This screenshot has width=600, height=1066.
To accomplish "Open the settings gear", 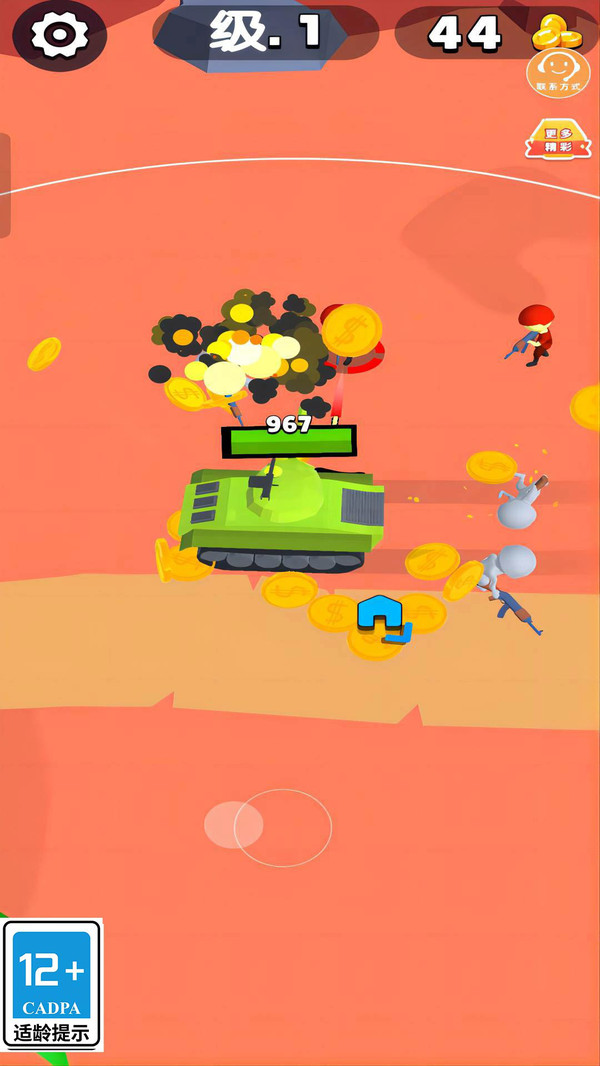I will pyautogui.click(x=60, y=33).
